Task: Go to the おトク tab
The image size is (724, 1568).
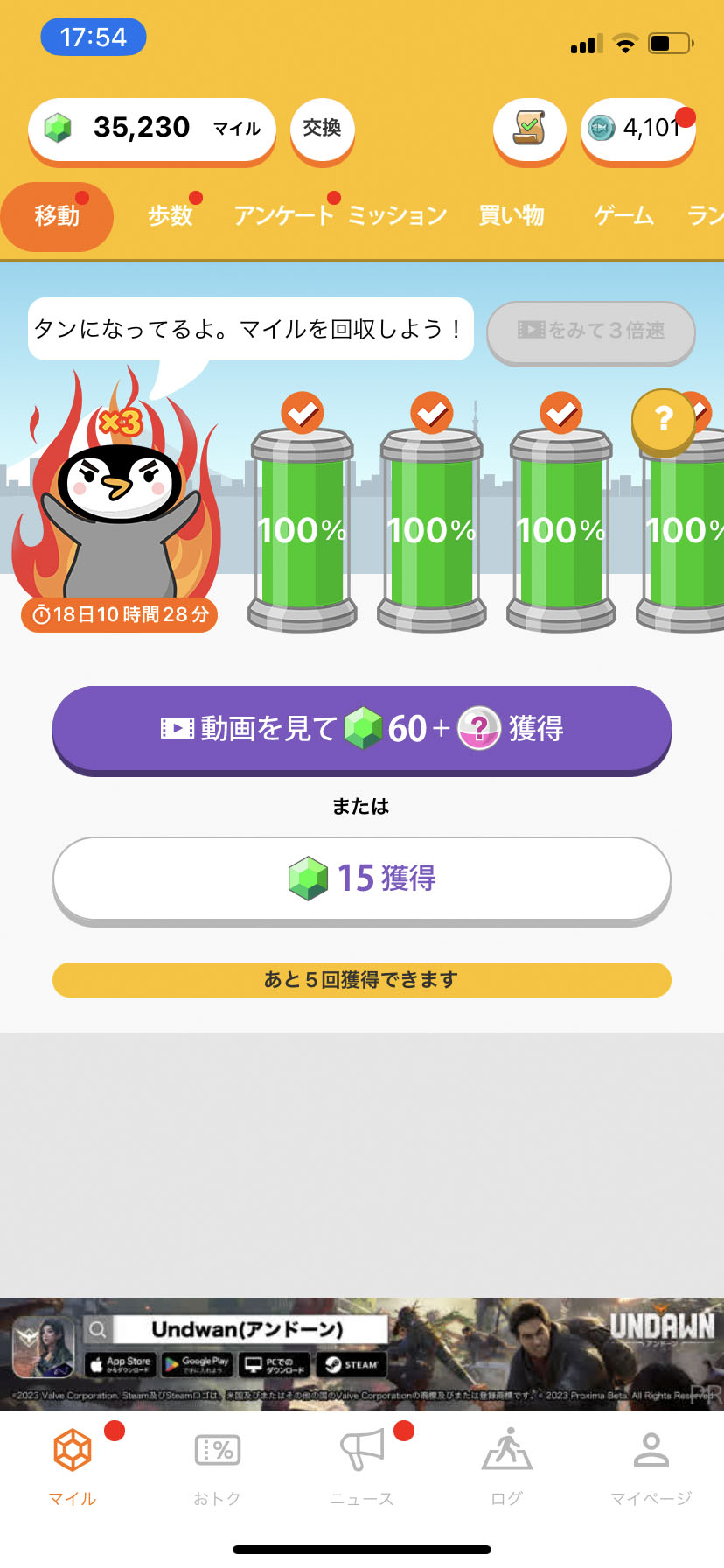Action: coord(217,1468)
